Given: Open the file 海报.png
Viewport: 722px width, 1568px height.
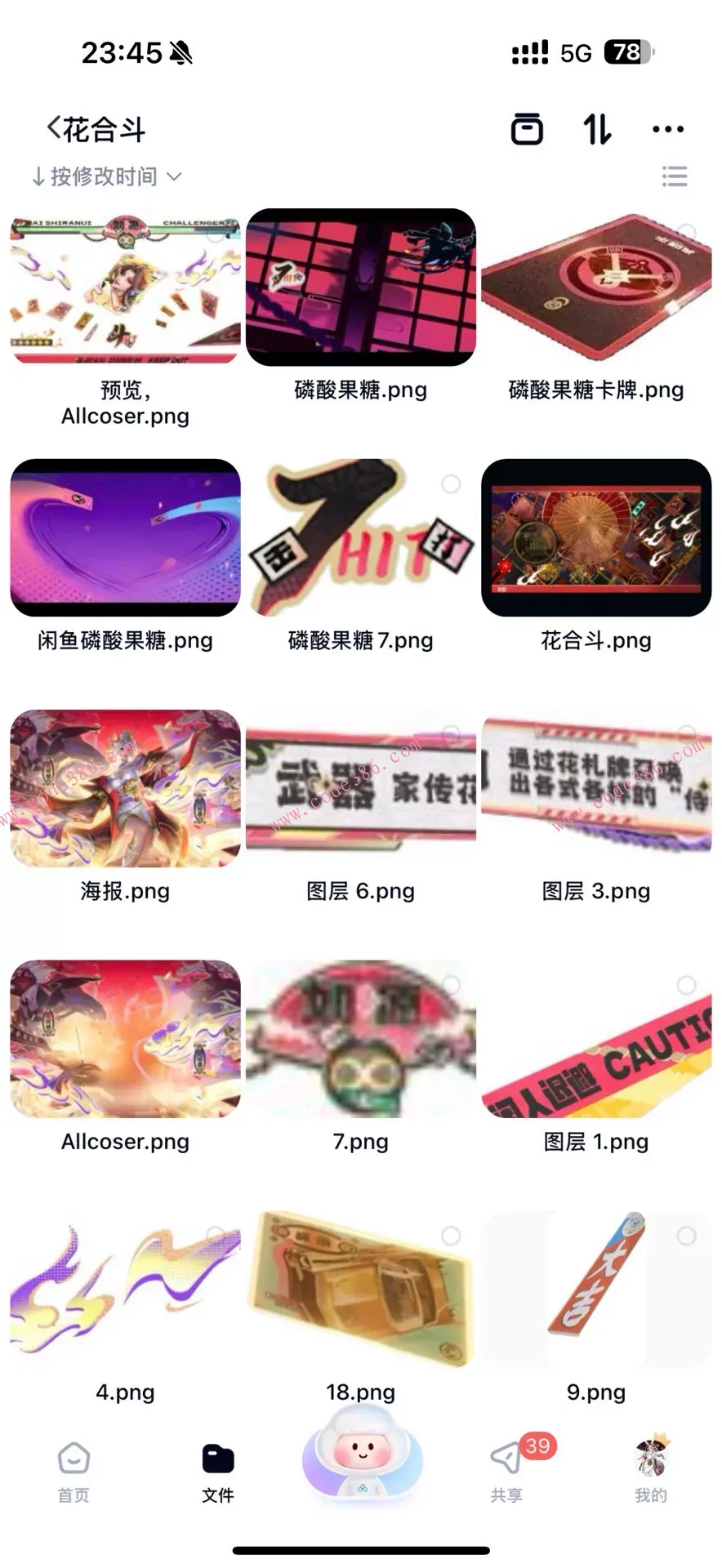Looking at the screenshot, I should (x=125, y=786).
